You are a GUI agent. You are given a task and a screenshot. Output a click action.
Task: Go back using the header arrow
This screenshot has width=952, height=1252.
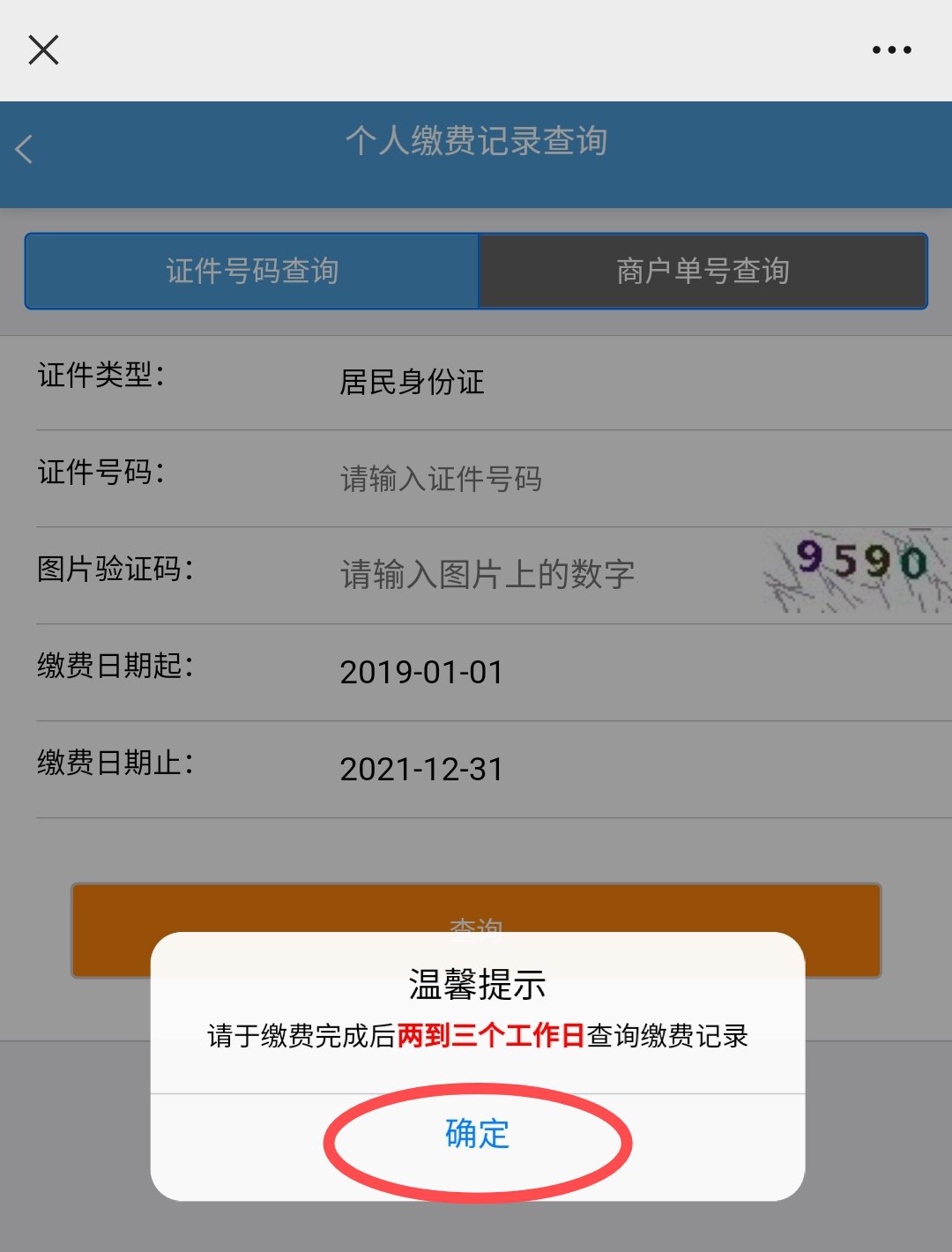pyautogui.click(x=25, y=149)
